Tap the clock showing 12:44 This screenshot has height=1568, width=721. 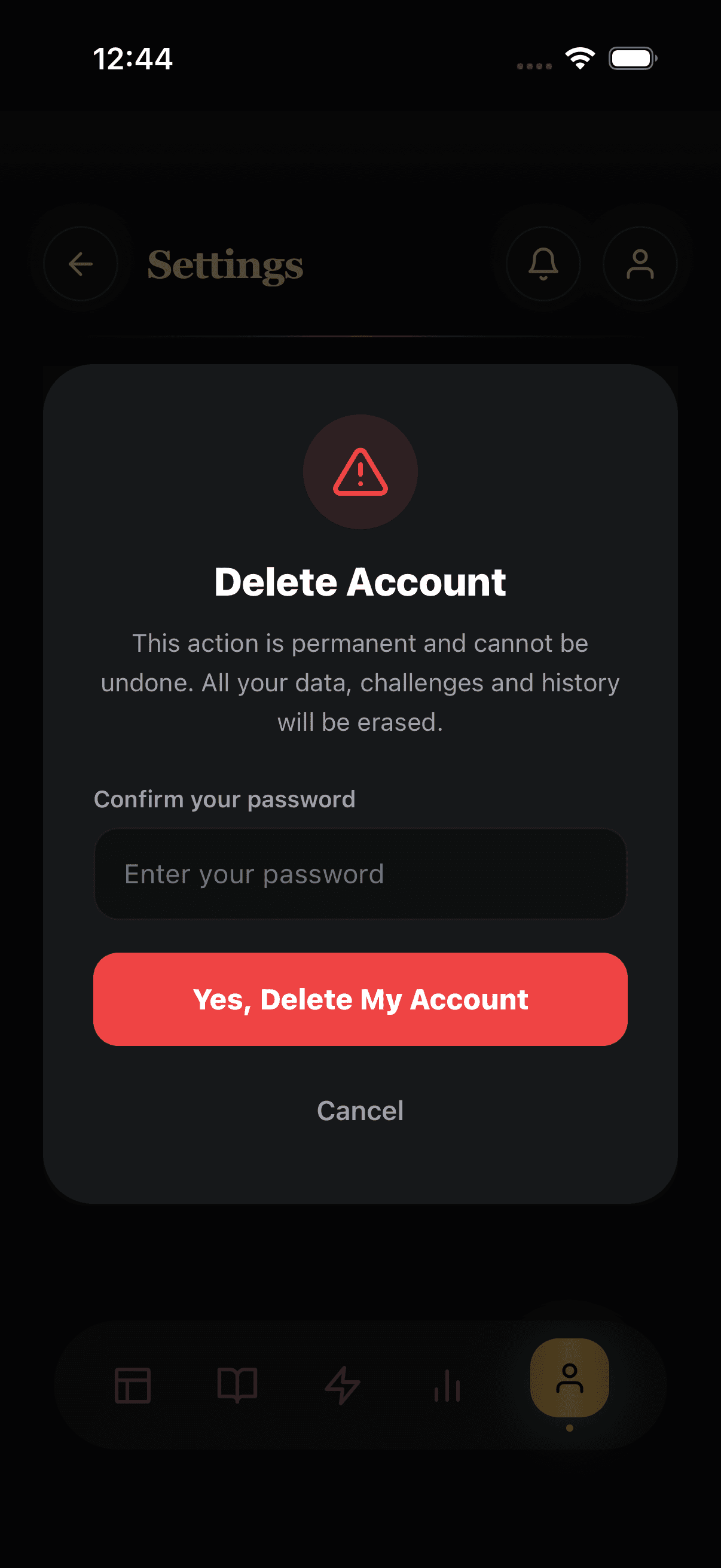(134, 58)
